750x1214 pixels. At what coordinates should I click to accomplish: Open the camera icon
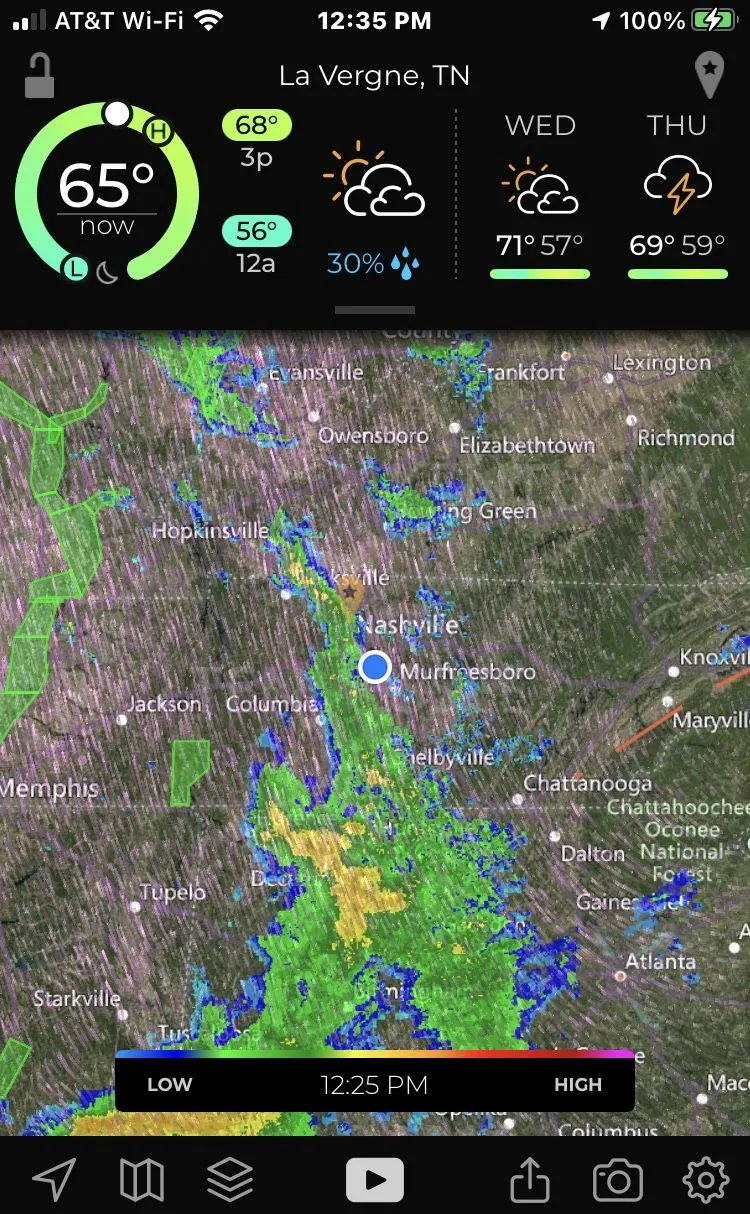(x=618, y=1181)
